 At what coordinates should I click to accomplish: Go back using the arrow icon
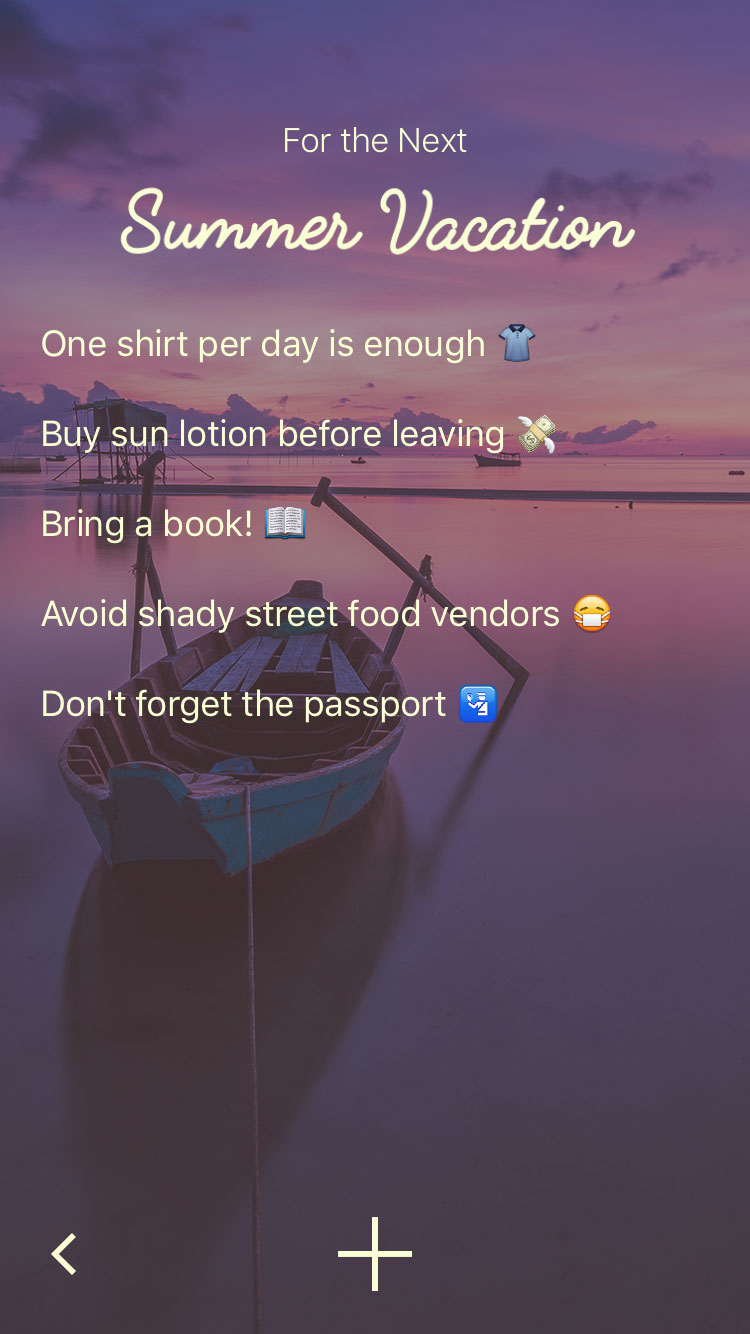pyautogui.click(x=65, y=1254)
